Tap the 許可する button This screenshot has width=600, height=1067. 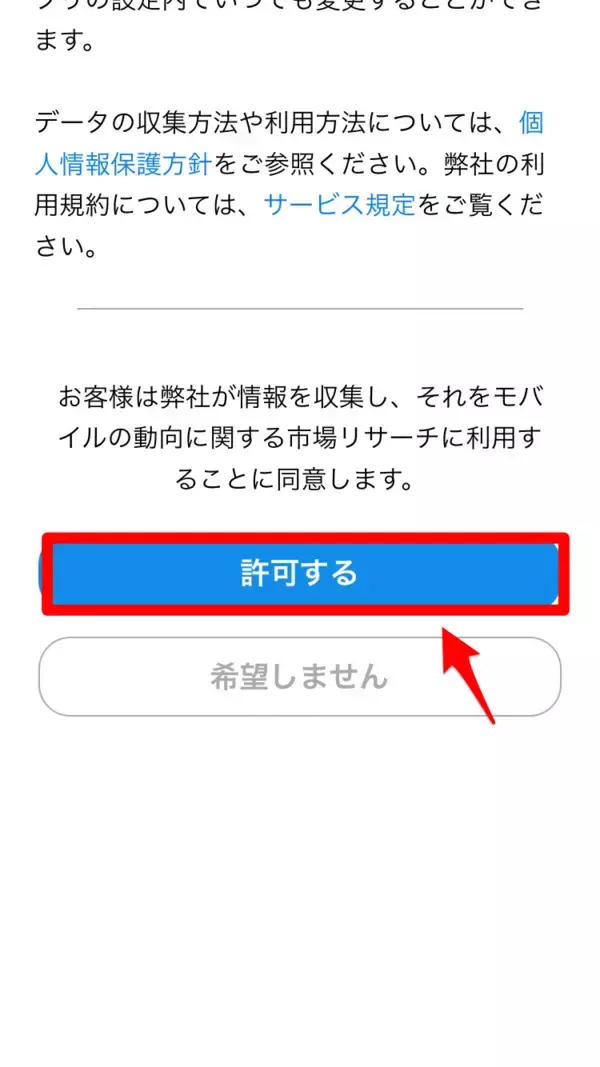tap(300, 574)
